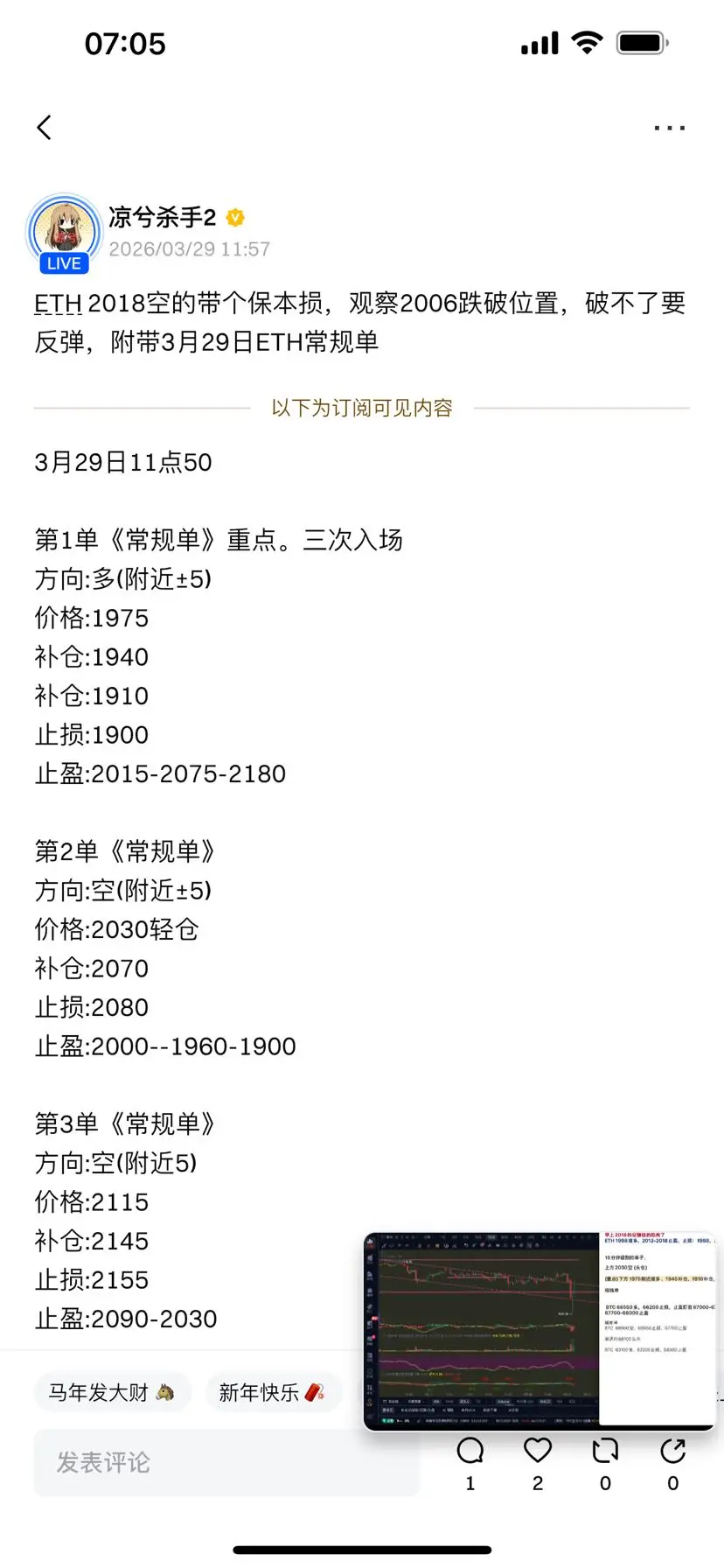
Task: Tap the quick reply 新年快乐 chip
Action: 272,1391
